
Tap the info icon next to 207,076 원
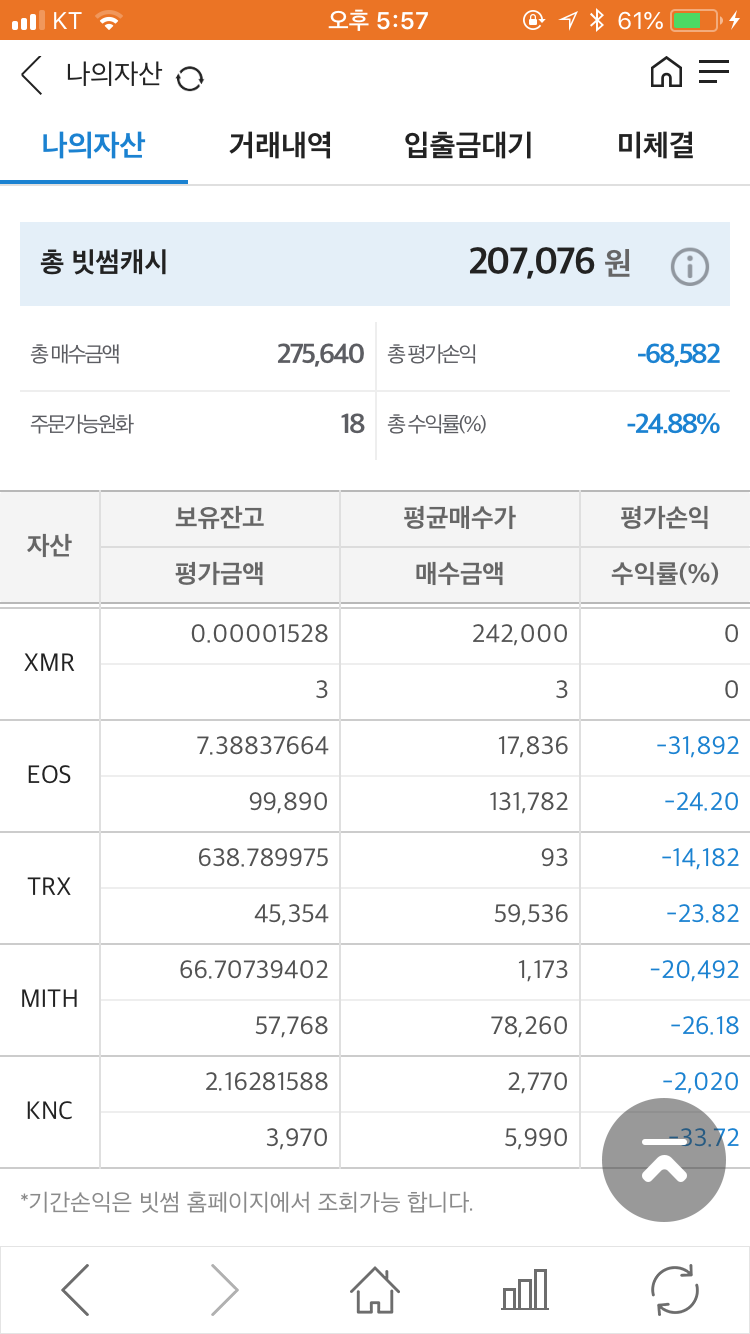(x=689, y=266)
